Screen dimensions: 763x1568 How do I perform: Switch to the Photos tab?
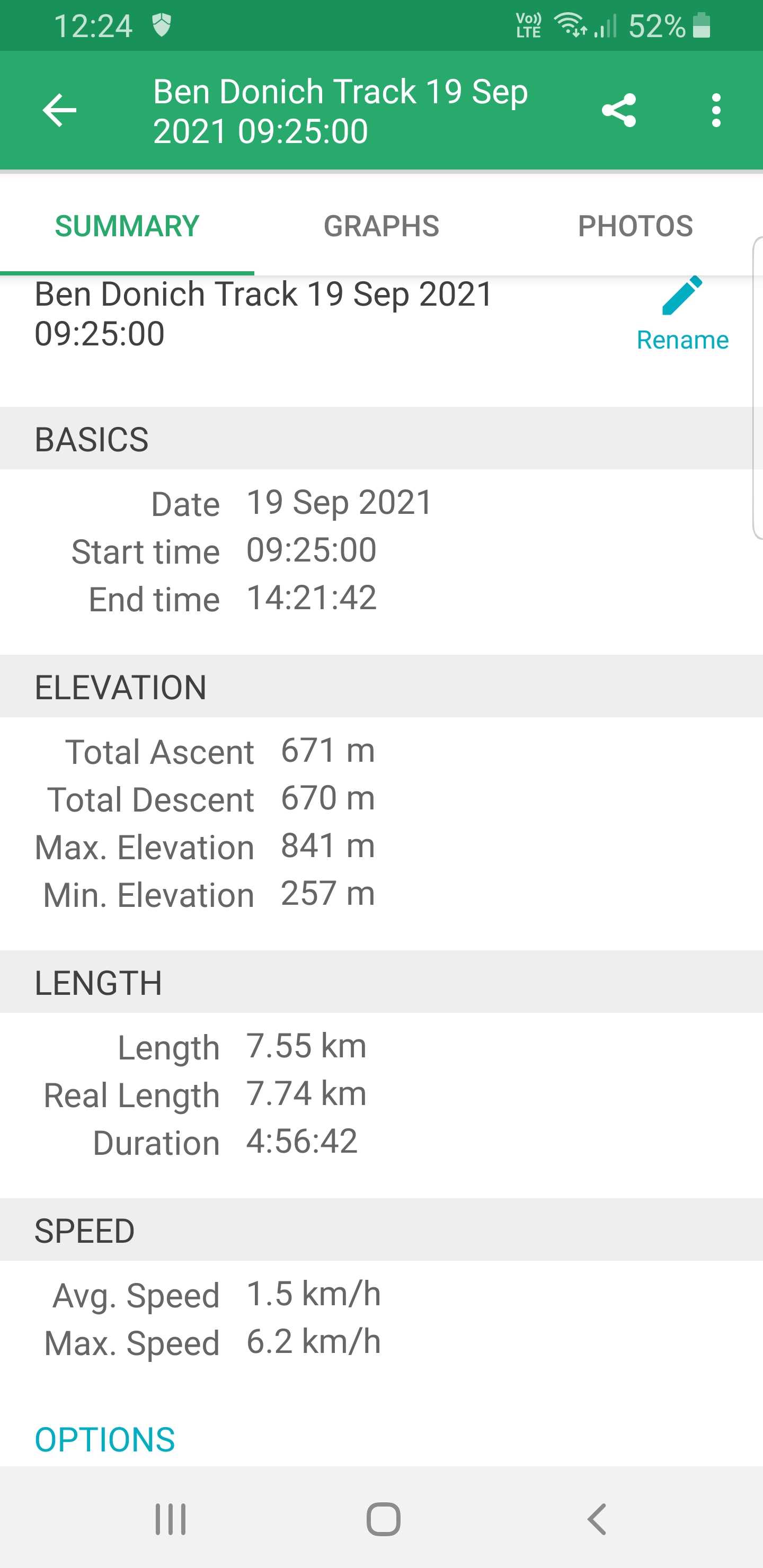pyautogui.click(x=635, y=226)
